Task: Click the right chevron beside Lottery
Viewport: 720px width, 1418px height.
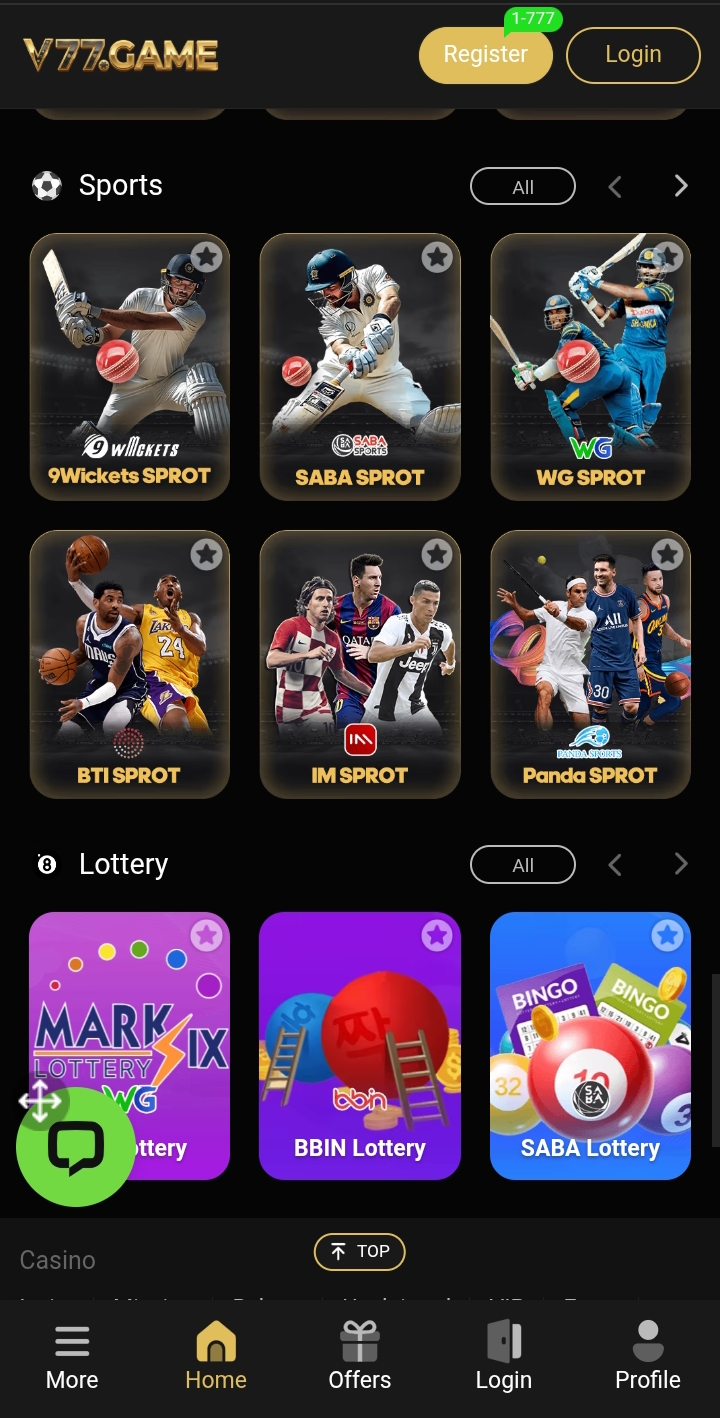Action: (680, 864)
